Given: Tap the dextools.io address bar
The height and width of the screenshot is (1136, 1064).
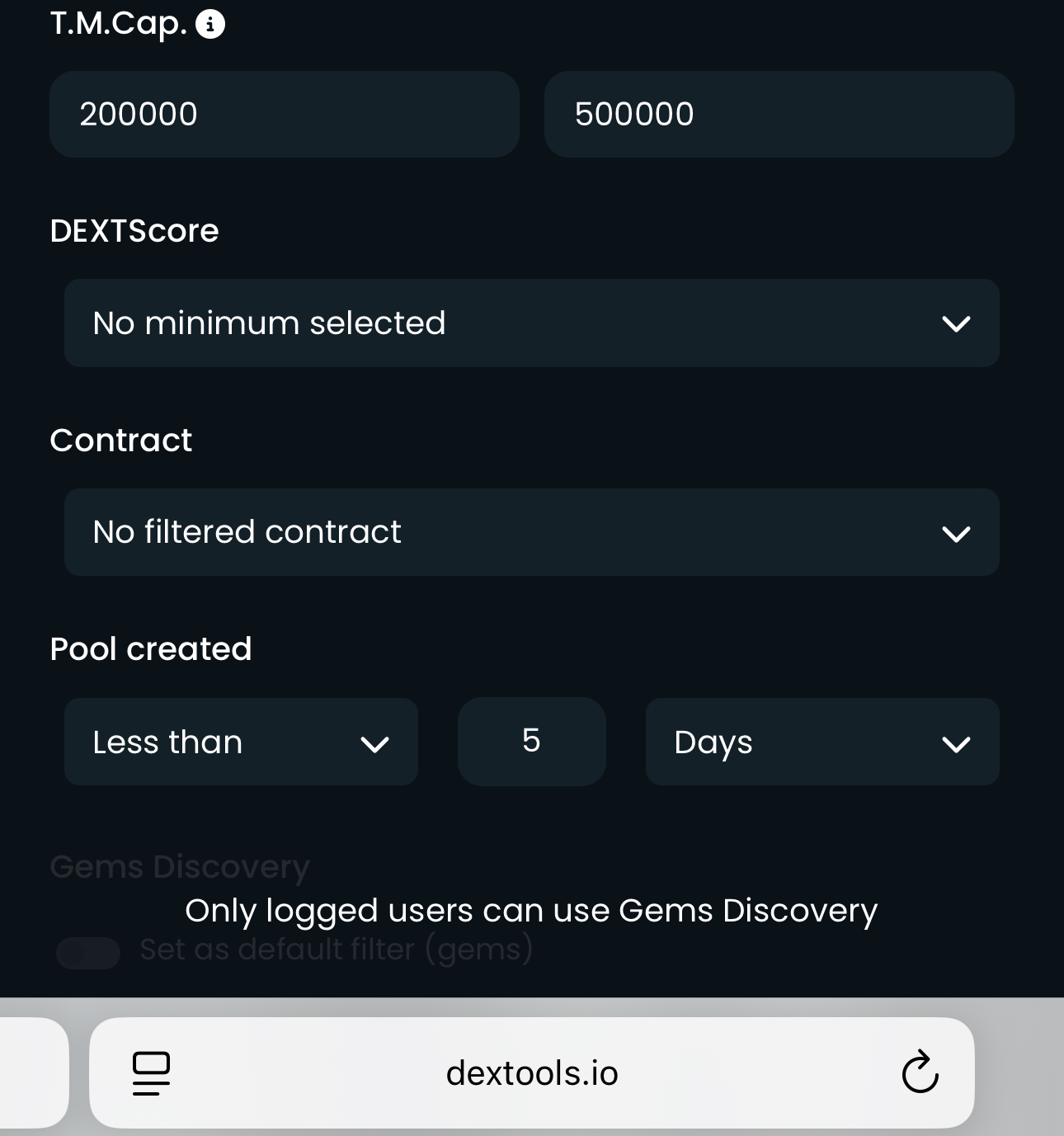Looking at the screenshot, I should click(x=531, y=1072).
